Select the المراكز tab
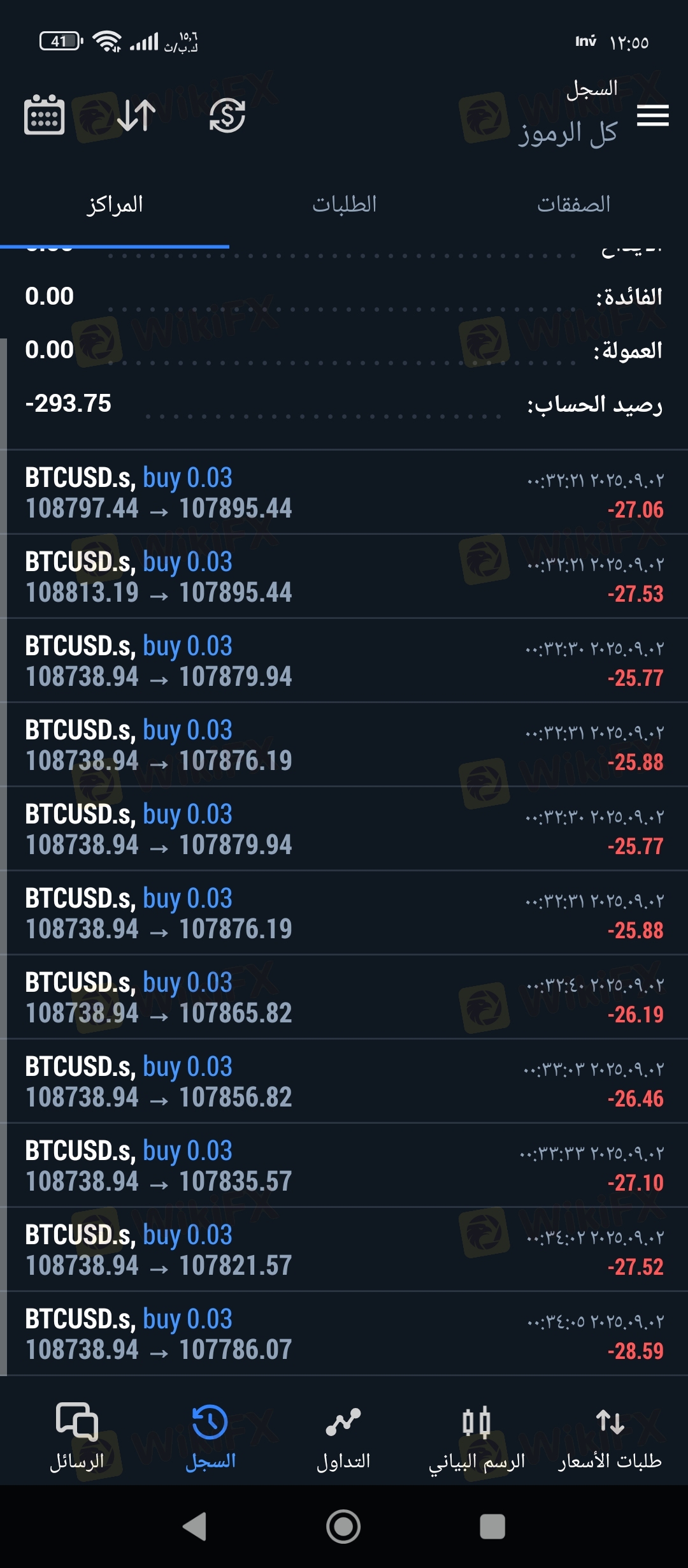 (x=115, y=204)
